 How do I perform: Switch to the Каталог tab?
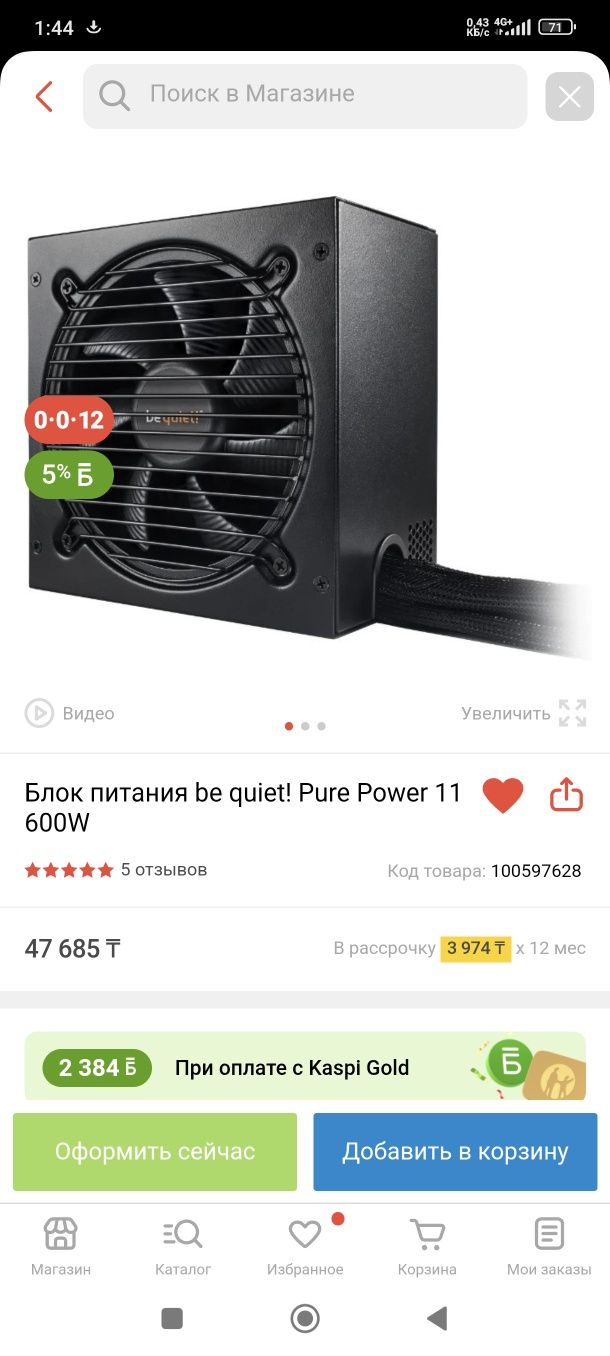(x=183, y=1247)
